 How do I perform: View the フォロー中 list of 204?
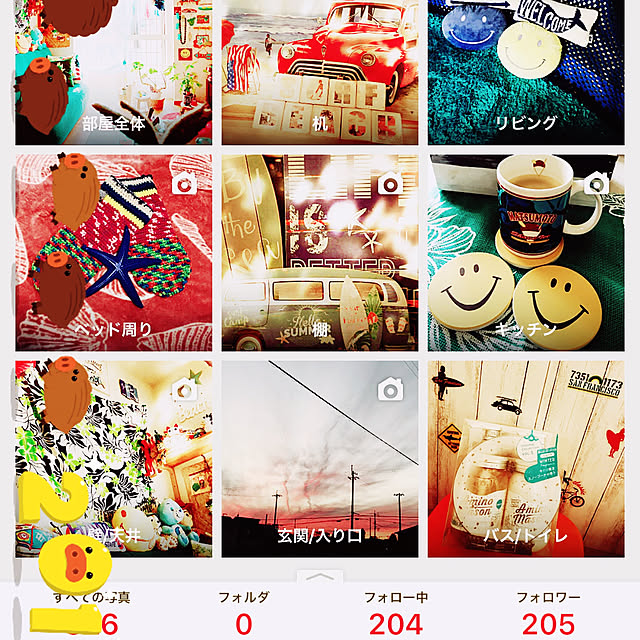tap(396, 612)
